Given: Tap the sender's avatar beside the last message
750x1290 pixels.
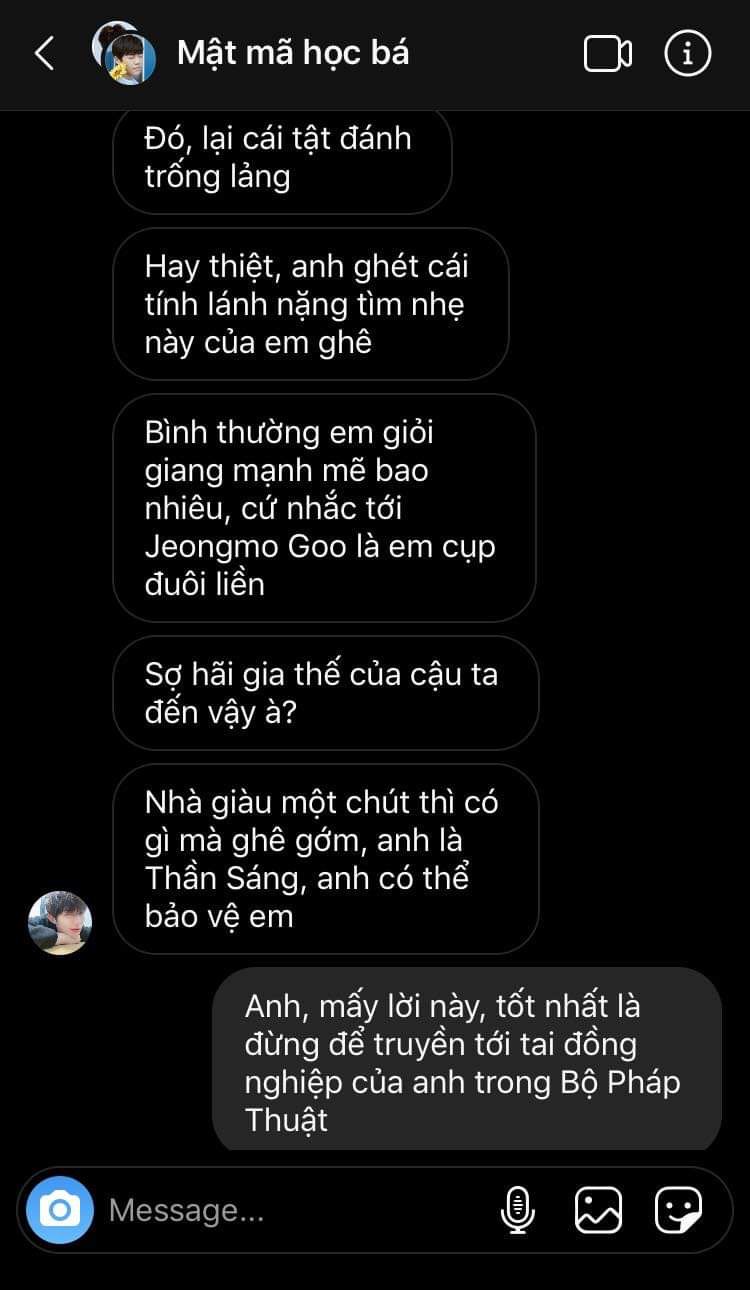Looking at the screenshot, I should click(60, 922).
